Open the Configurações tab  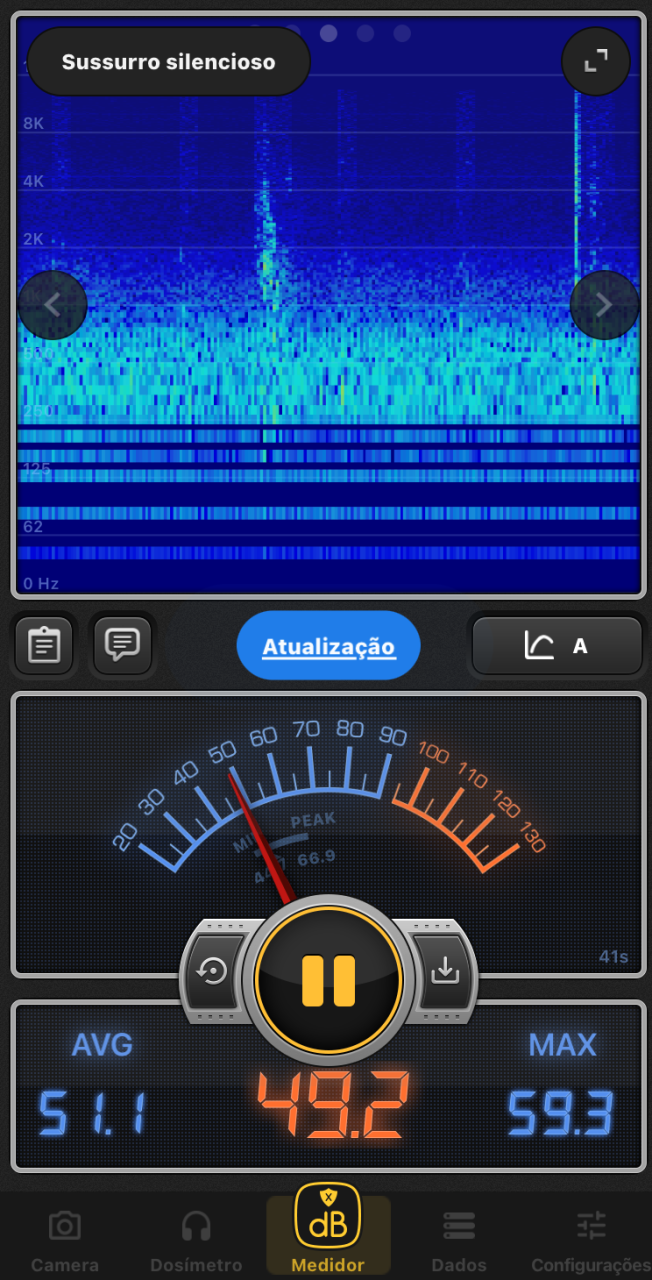click(590, 1240)
